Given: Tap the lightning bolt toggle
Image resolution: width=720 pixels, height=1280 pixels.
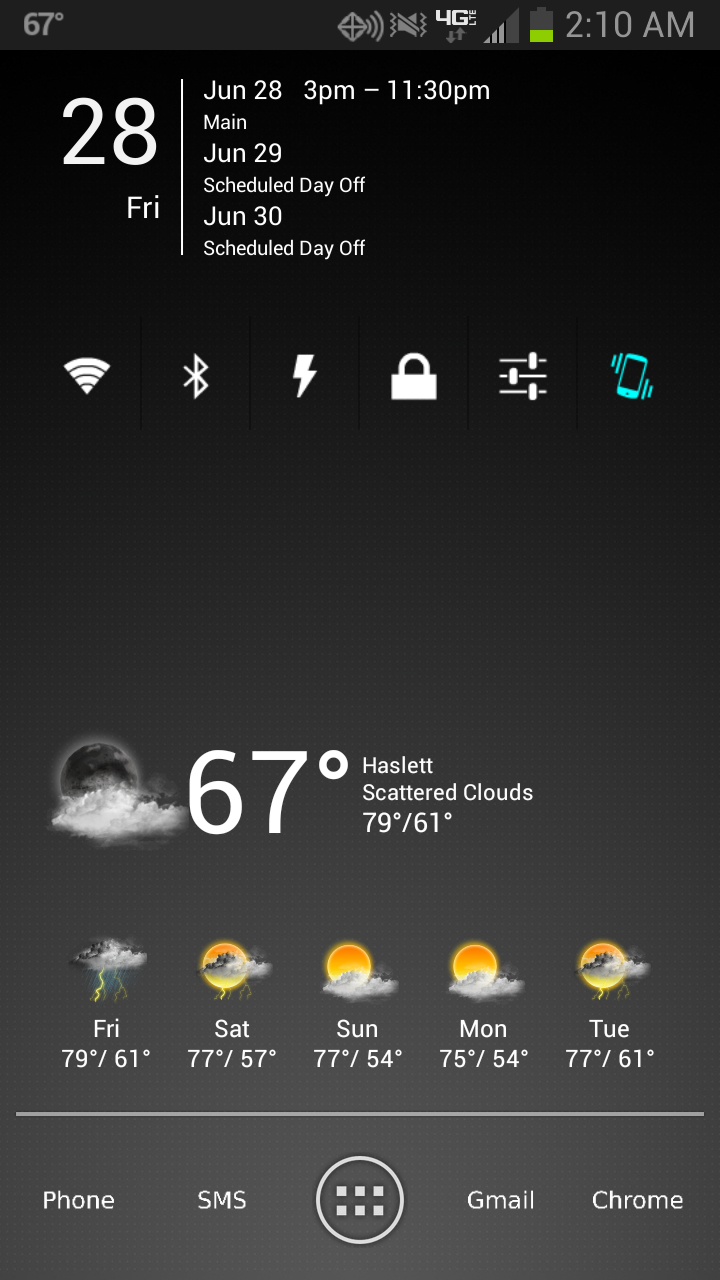Looking at the screenshot, I should (x=305, y=377).
